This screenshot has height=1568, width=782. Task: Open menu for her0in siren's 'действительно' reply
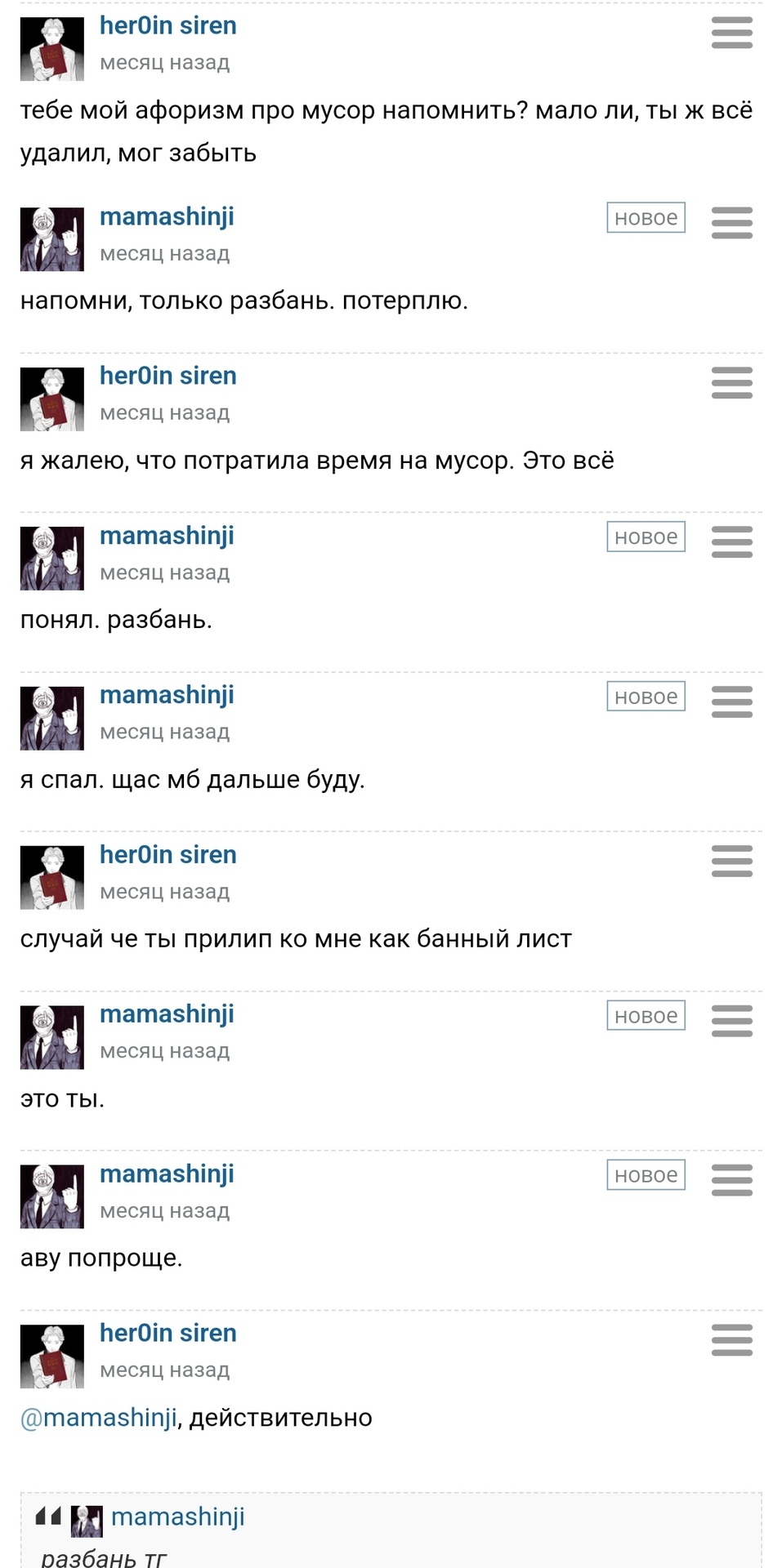(731, 1339)
